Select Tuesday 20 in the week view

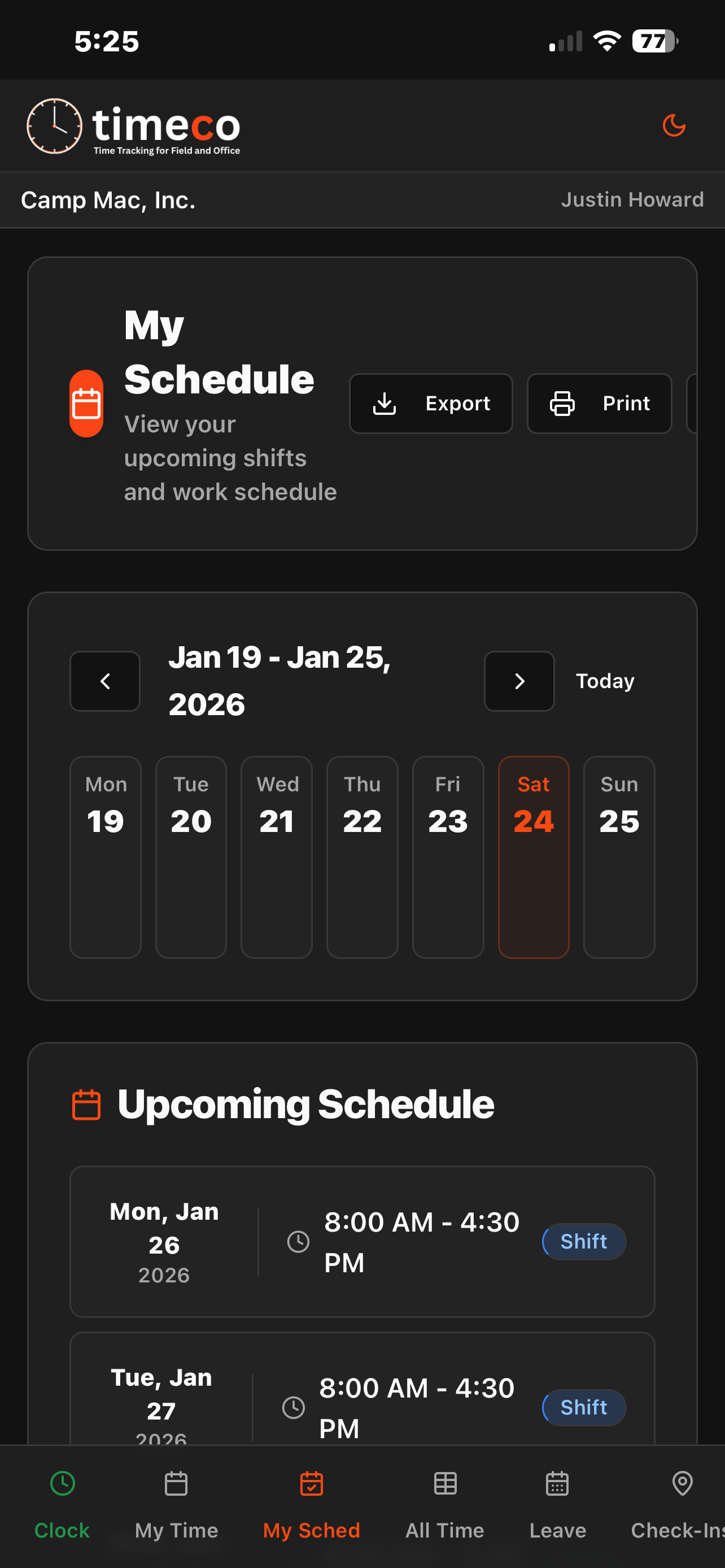[191, 856]
